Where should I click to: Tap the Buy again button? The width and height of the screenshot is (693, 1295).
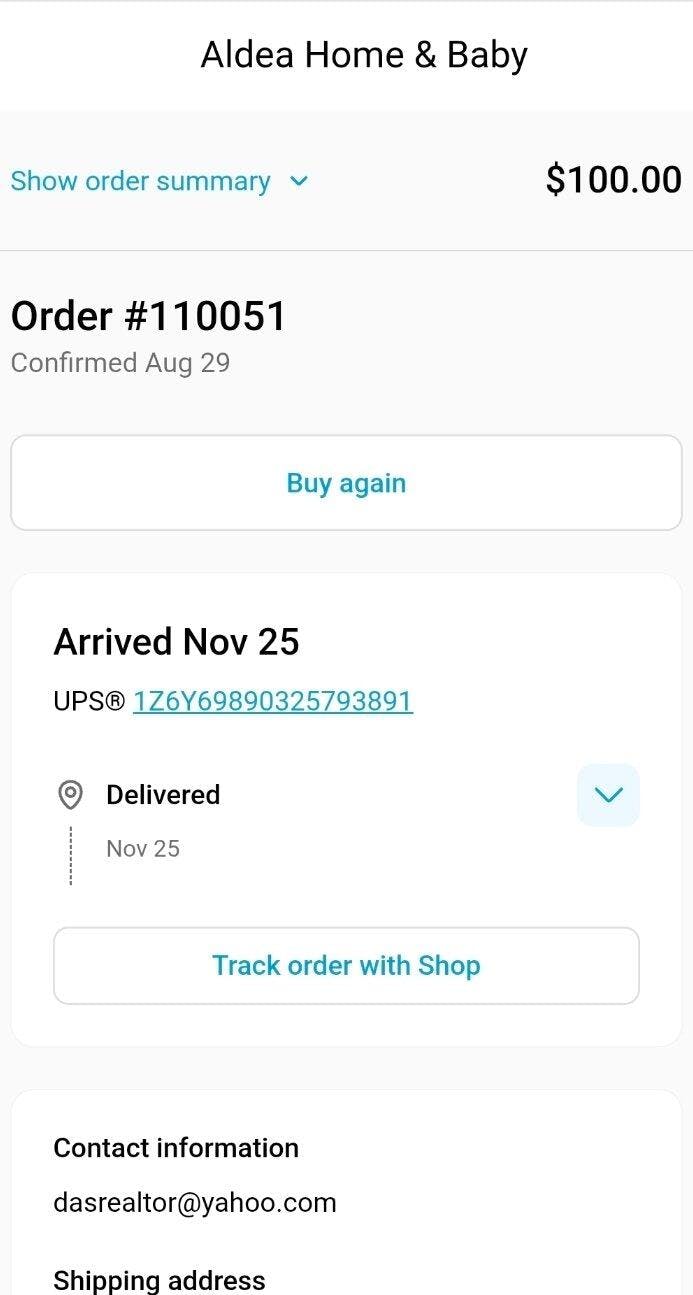coord(346,483)
